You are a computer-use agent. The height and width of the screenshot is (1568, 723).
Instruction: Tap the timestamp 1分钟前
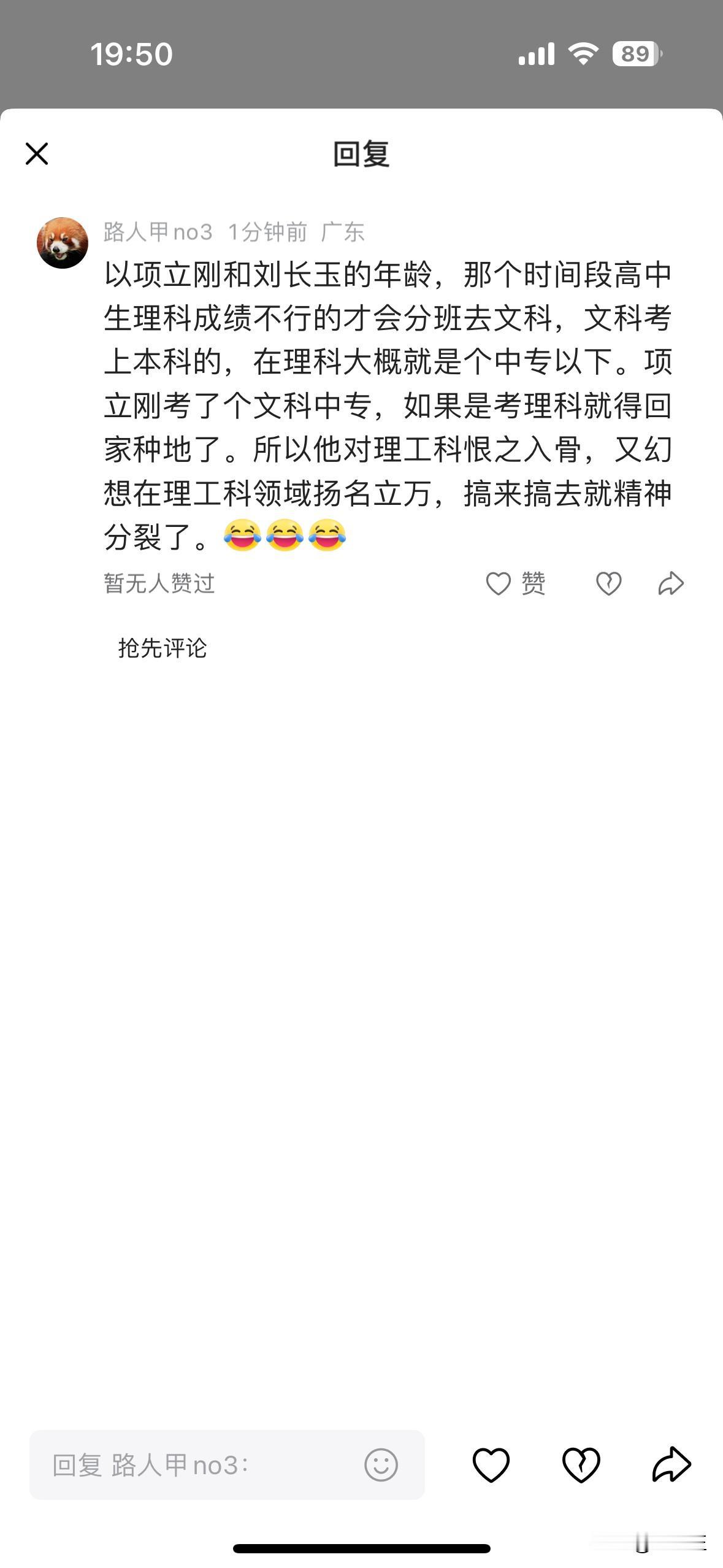[x=269, y=233]
